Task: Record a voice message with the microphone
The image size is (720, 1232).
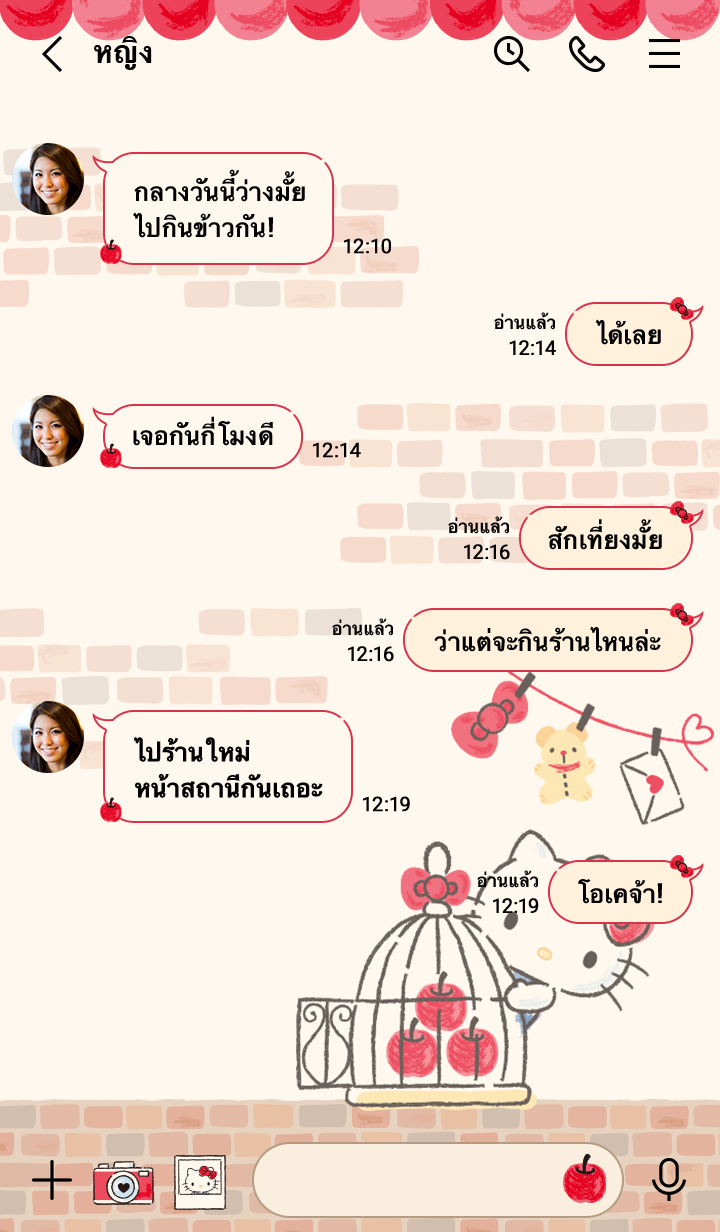Action: 668,1181
